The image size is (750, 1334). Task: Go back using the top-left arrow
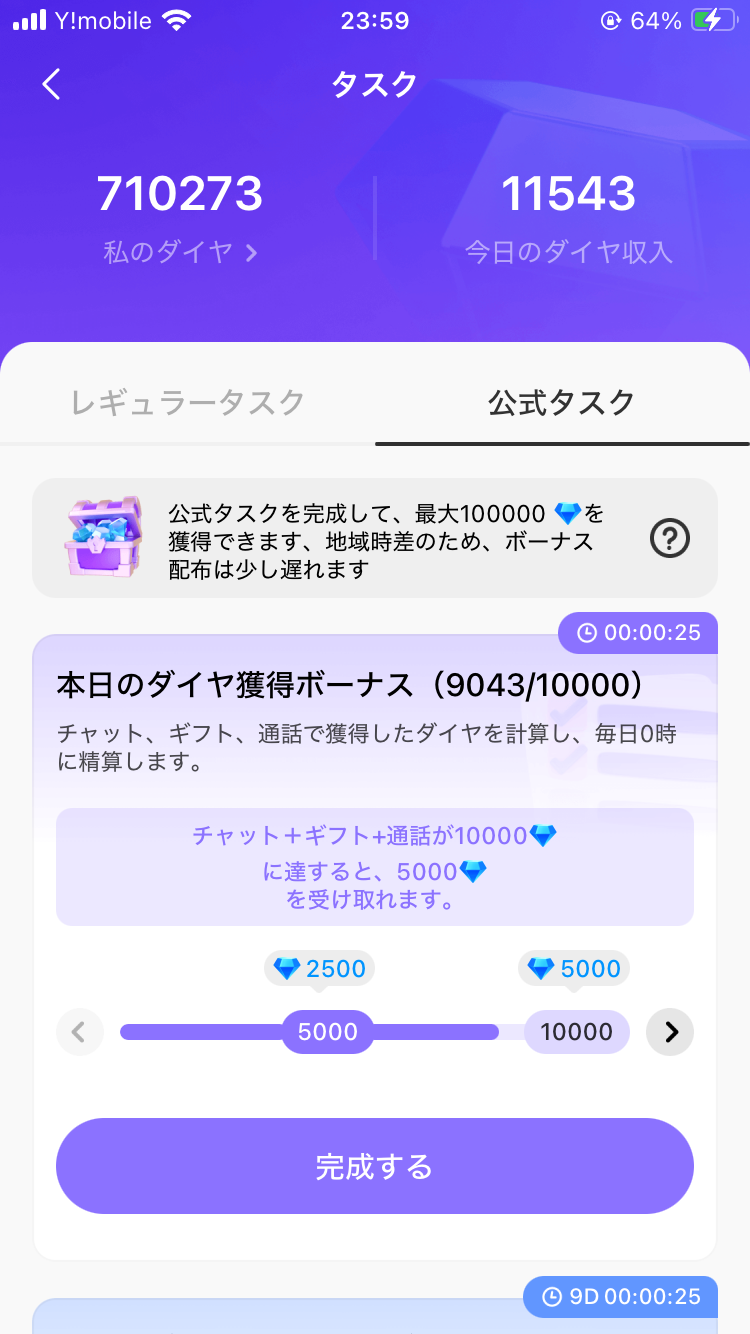[x=52, y=84]
